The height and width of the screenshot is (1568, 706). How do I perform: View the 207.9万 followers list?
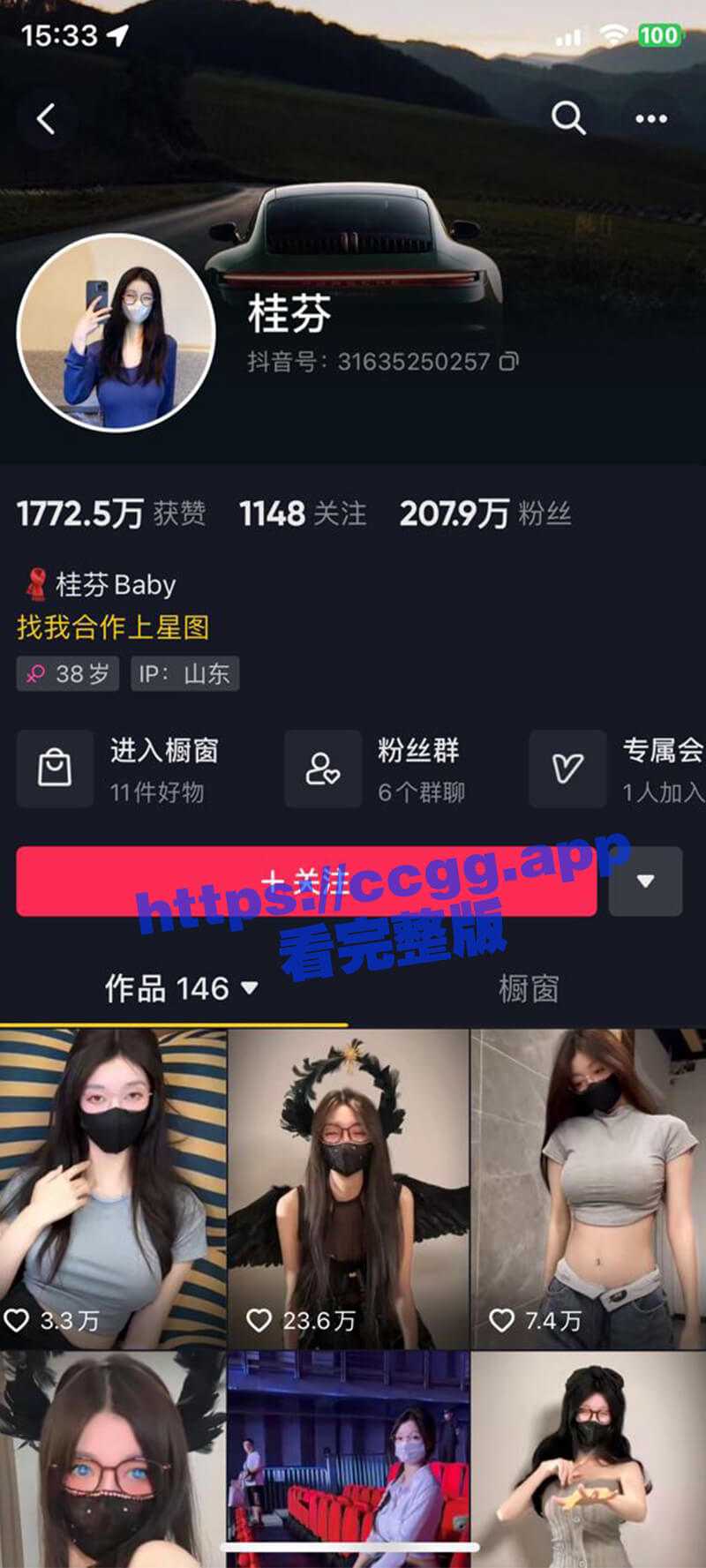point(484,514)
